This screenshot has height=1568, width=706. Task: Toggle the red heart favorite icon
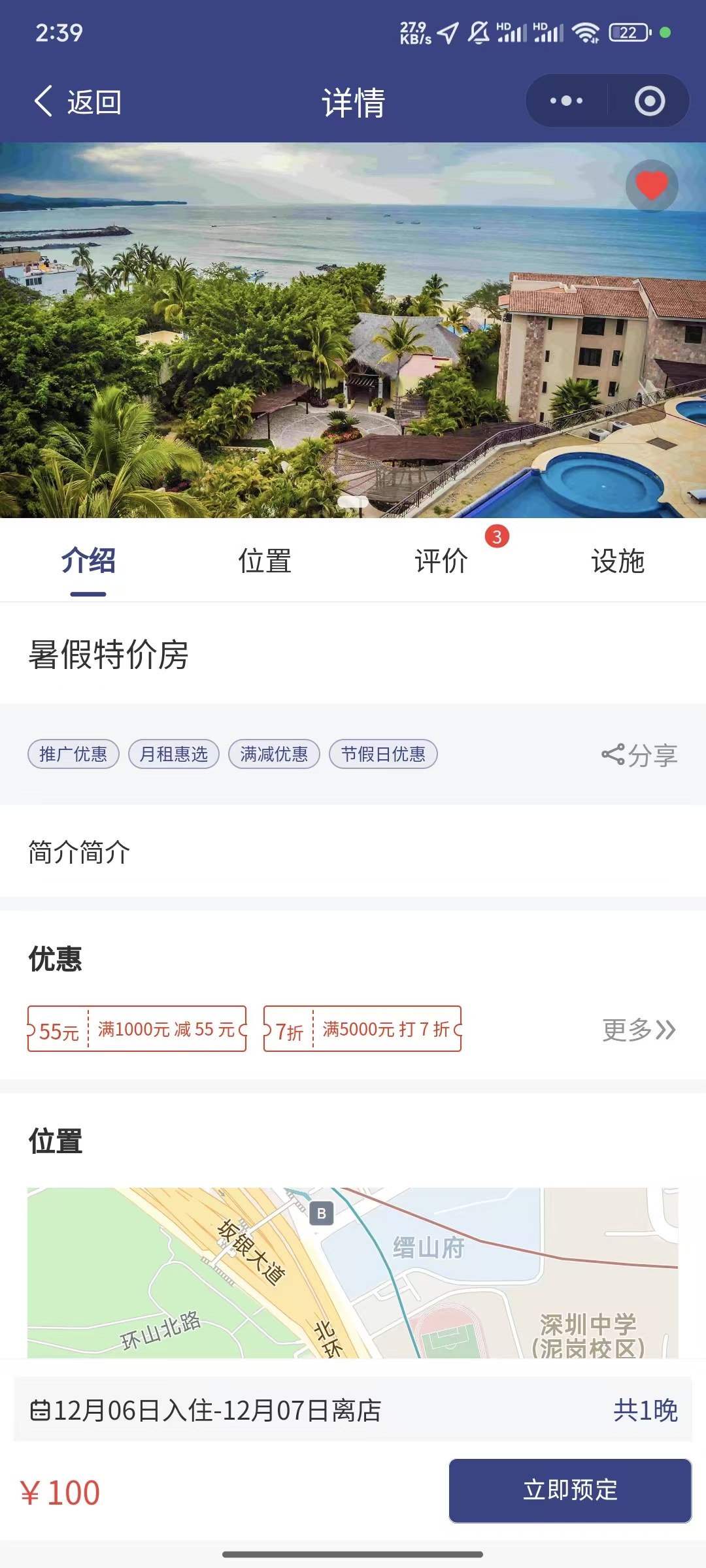point(651,186)
